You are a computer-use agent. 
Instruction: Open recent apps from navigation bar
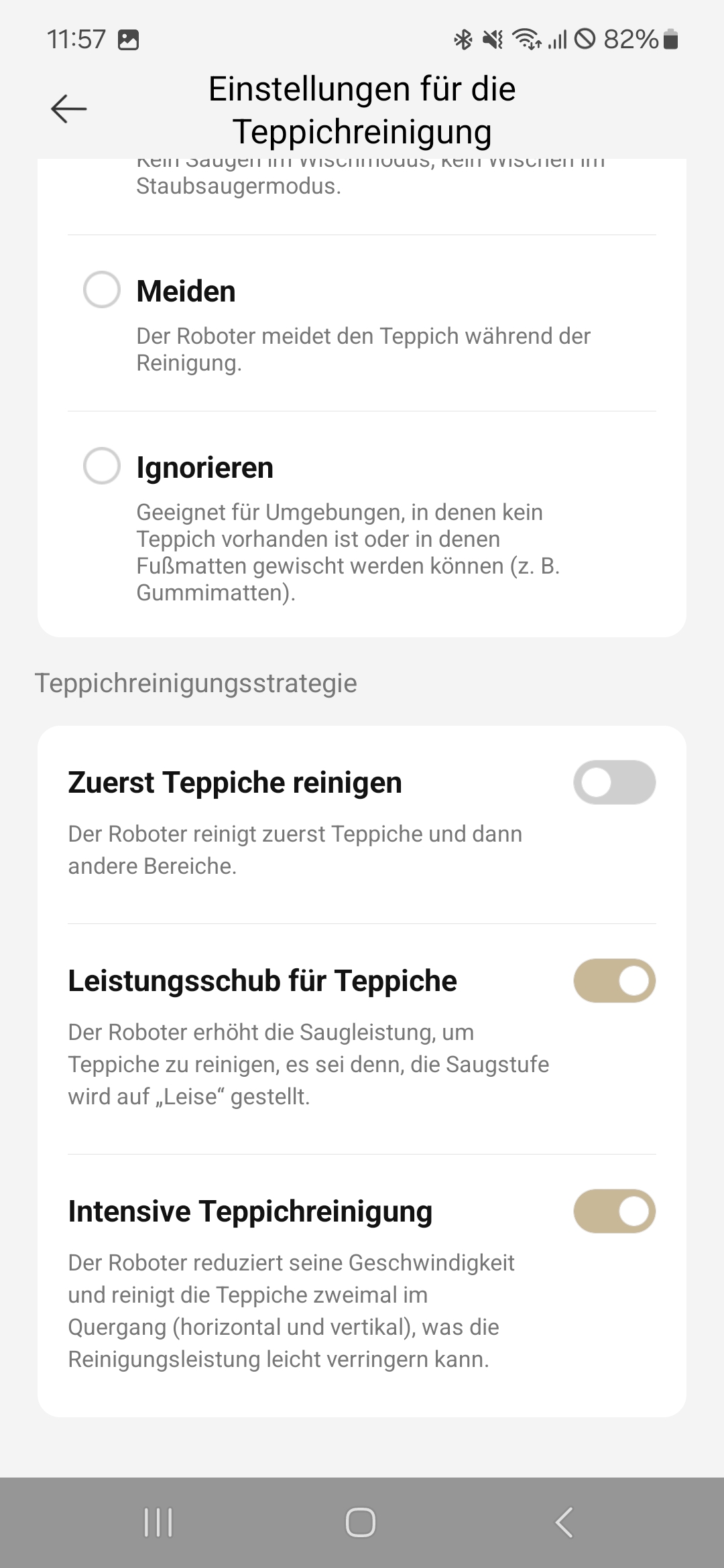click(x=158, y=1522)
